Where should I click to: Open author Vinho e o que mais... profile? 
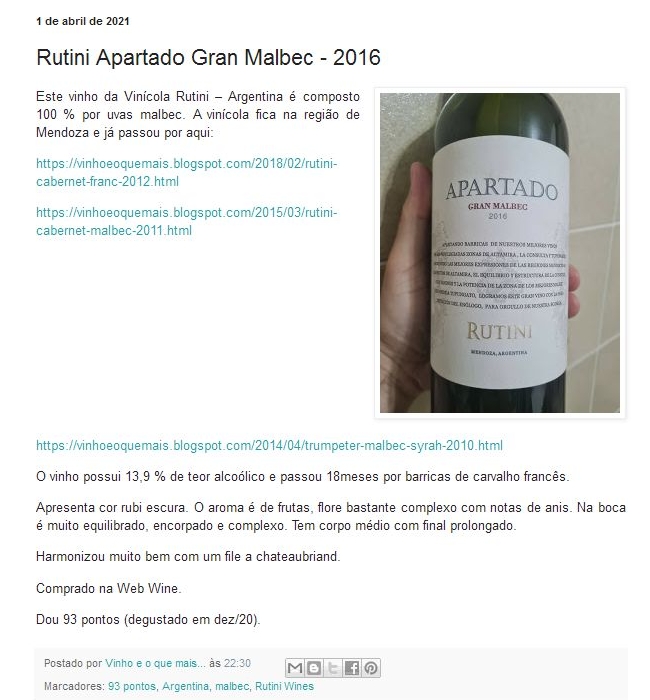coord(155,663)
